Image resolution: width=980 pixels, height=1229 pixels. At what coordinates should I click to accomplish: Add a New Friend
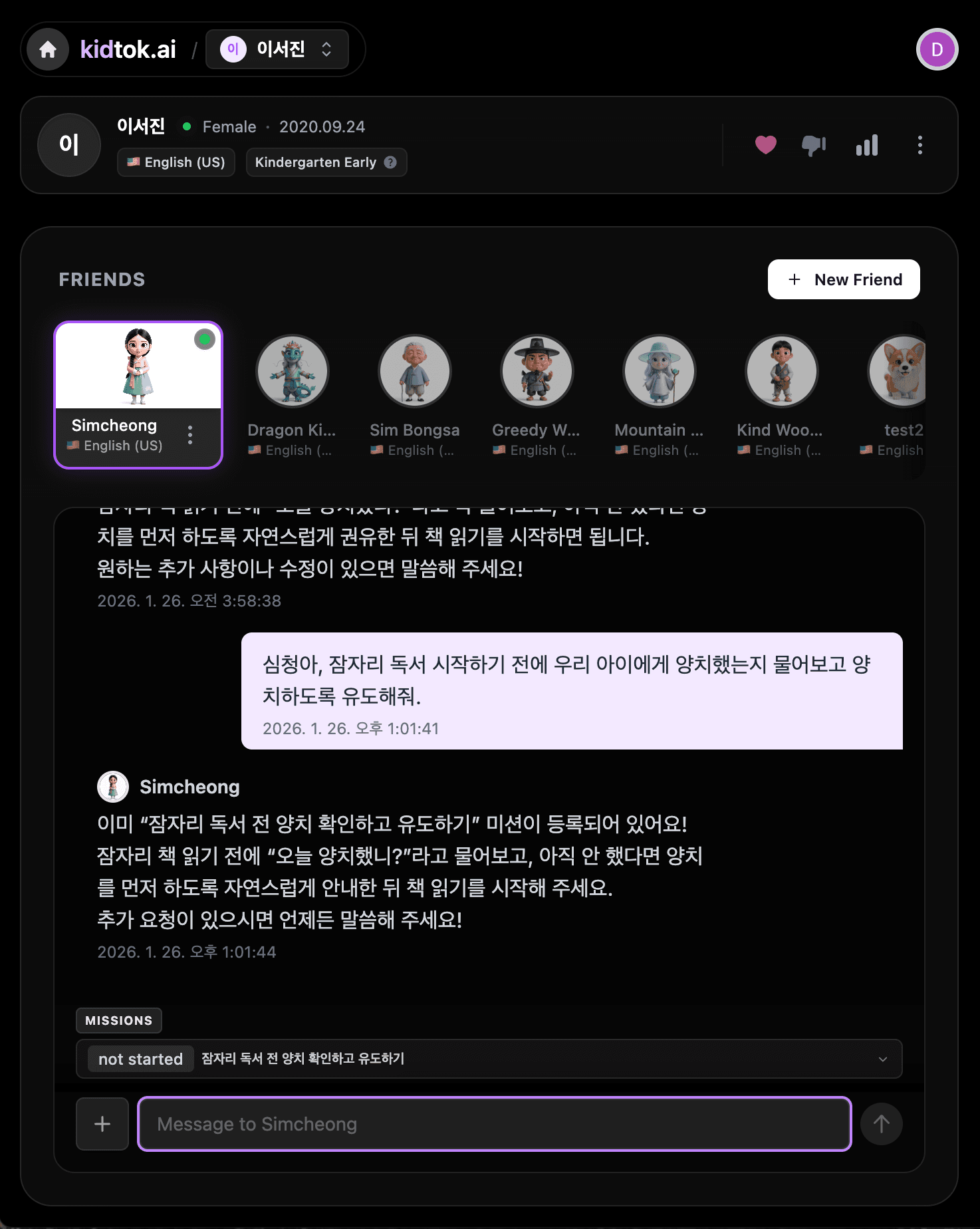(x=843, y=279)
